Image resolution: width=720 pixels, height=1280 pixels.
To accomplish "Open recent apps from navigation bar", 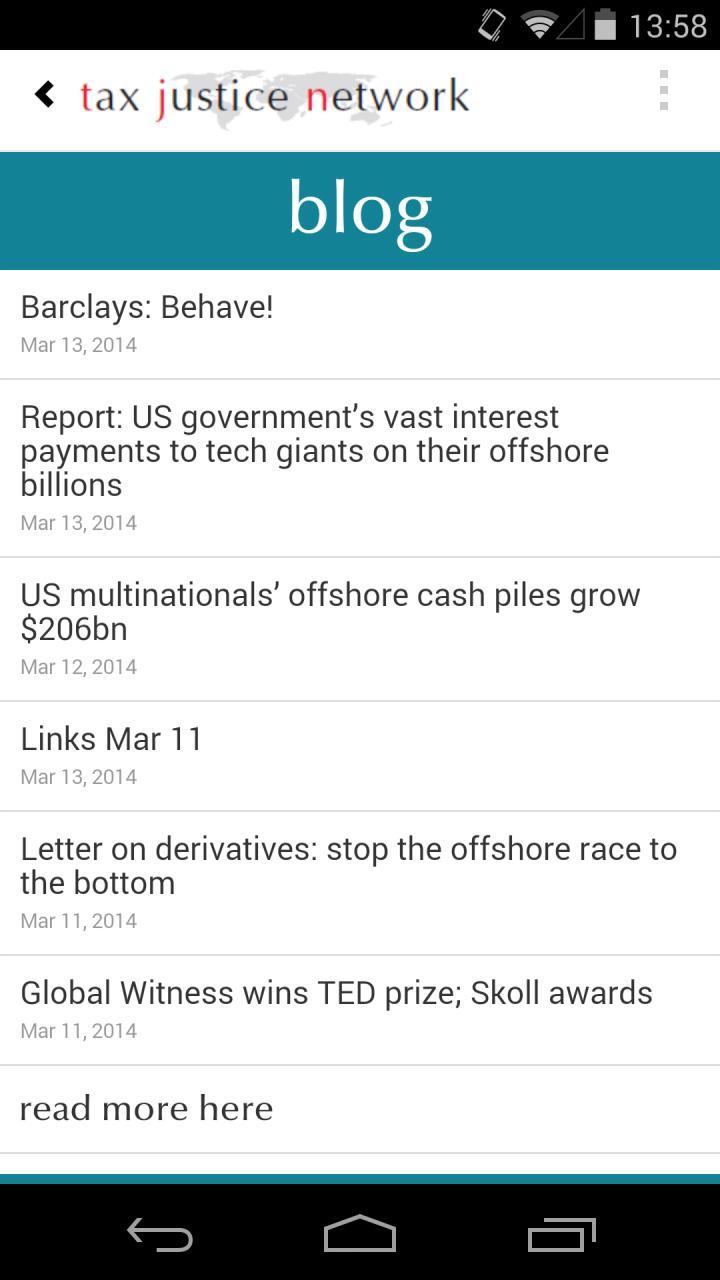I will pyautogui.click(x=562, y=1234).
